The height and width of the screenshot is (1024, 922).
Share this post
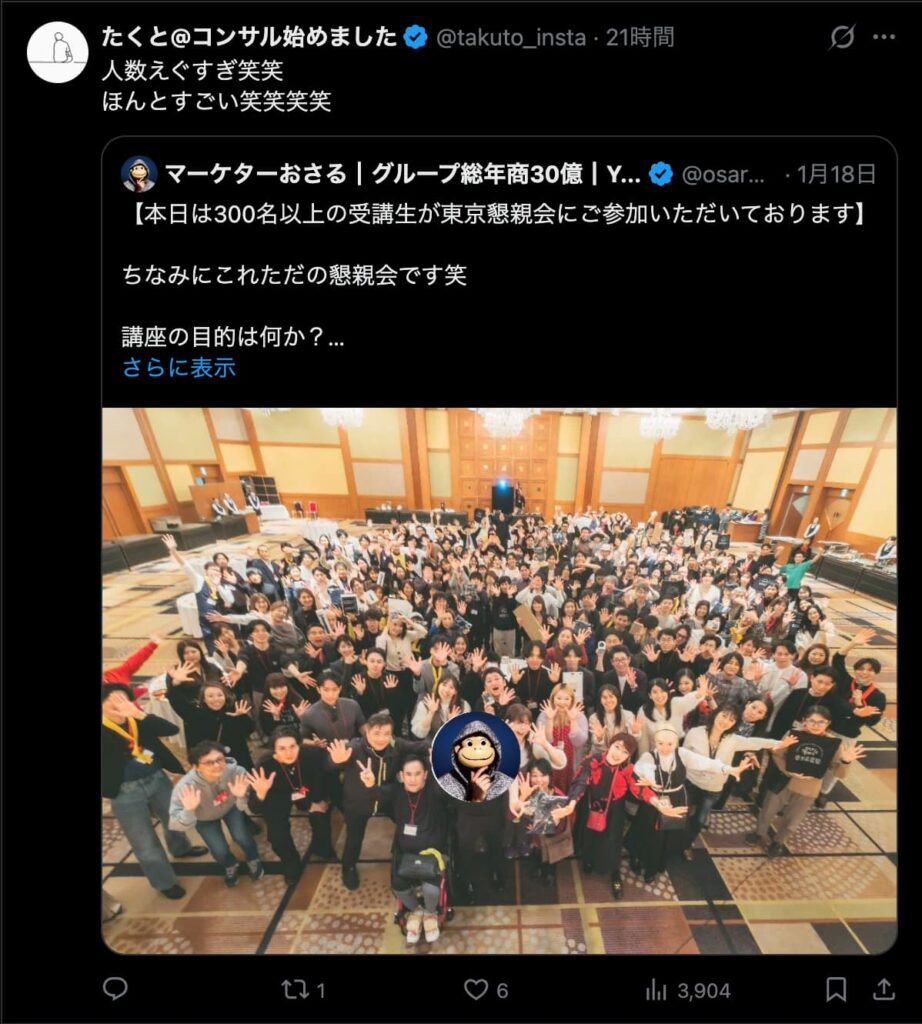(x=884, y=990)
